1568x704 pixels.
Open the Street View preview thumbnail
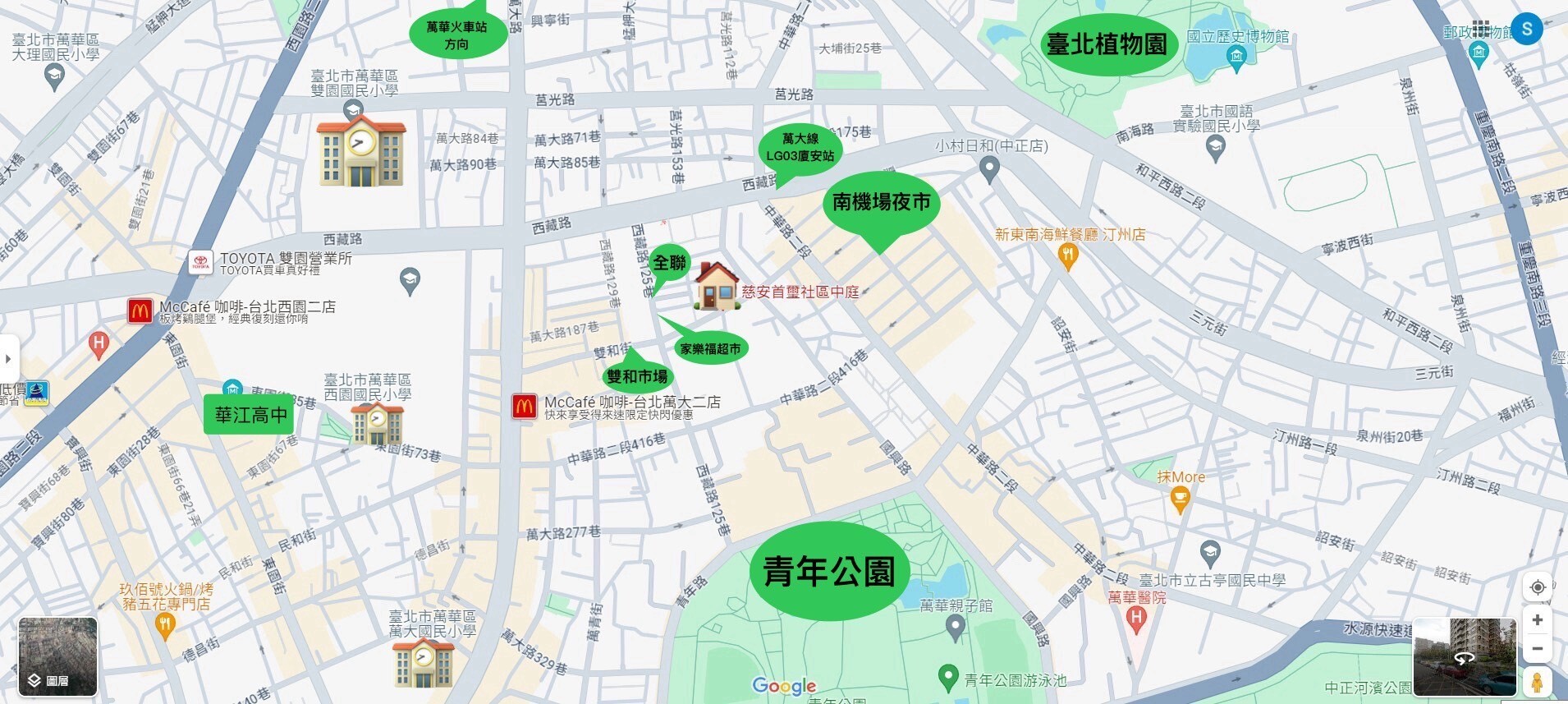click(1464, 656)
